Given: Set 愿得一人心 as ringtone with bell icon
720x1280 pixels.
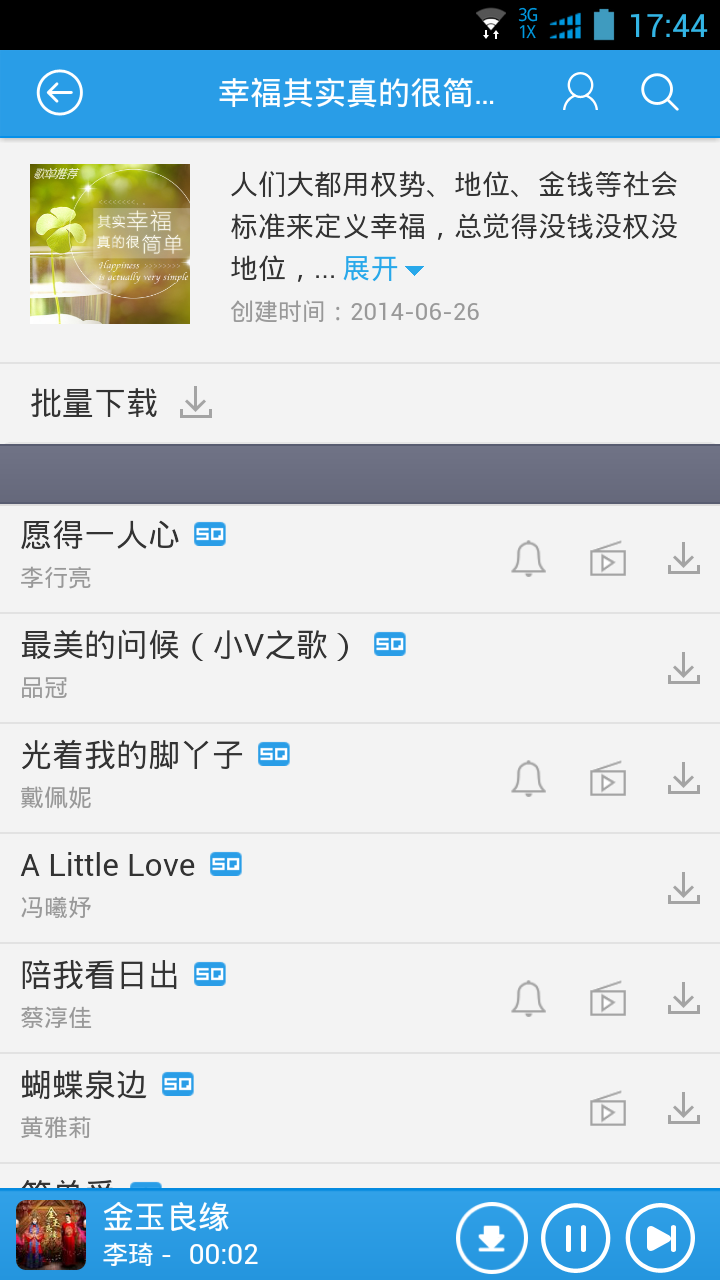Looking at the screenshot, I should 529,559.
